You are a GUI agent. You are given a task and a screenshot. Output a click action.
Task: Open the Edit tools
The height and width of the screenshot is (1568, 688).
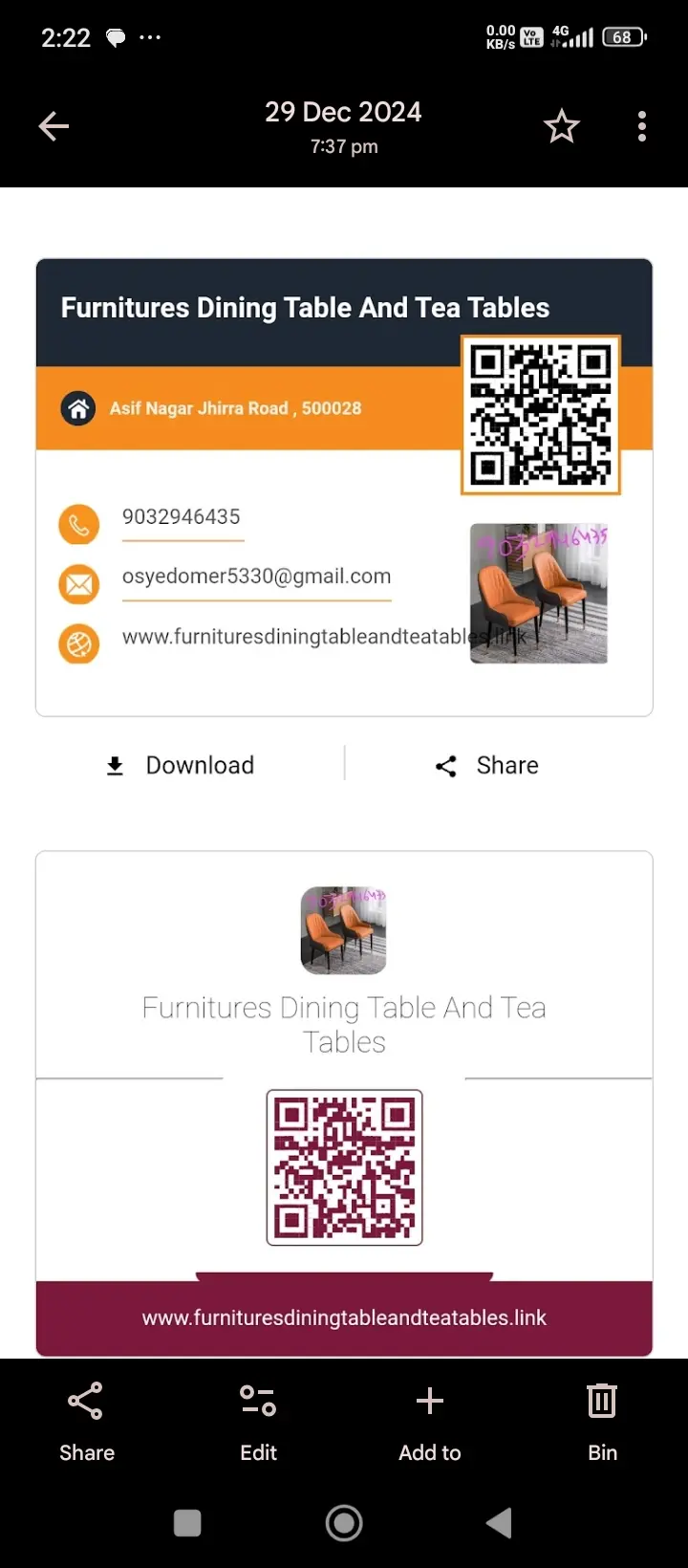click(258, 1420)
